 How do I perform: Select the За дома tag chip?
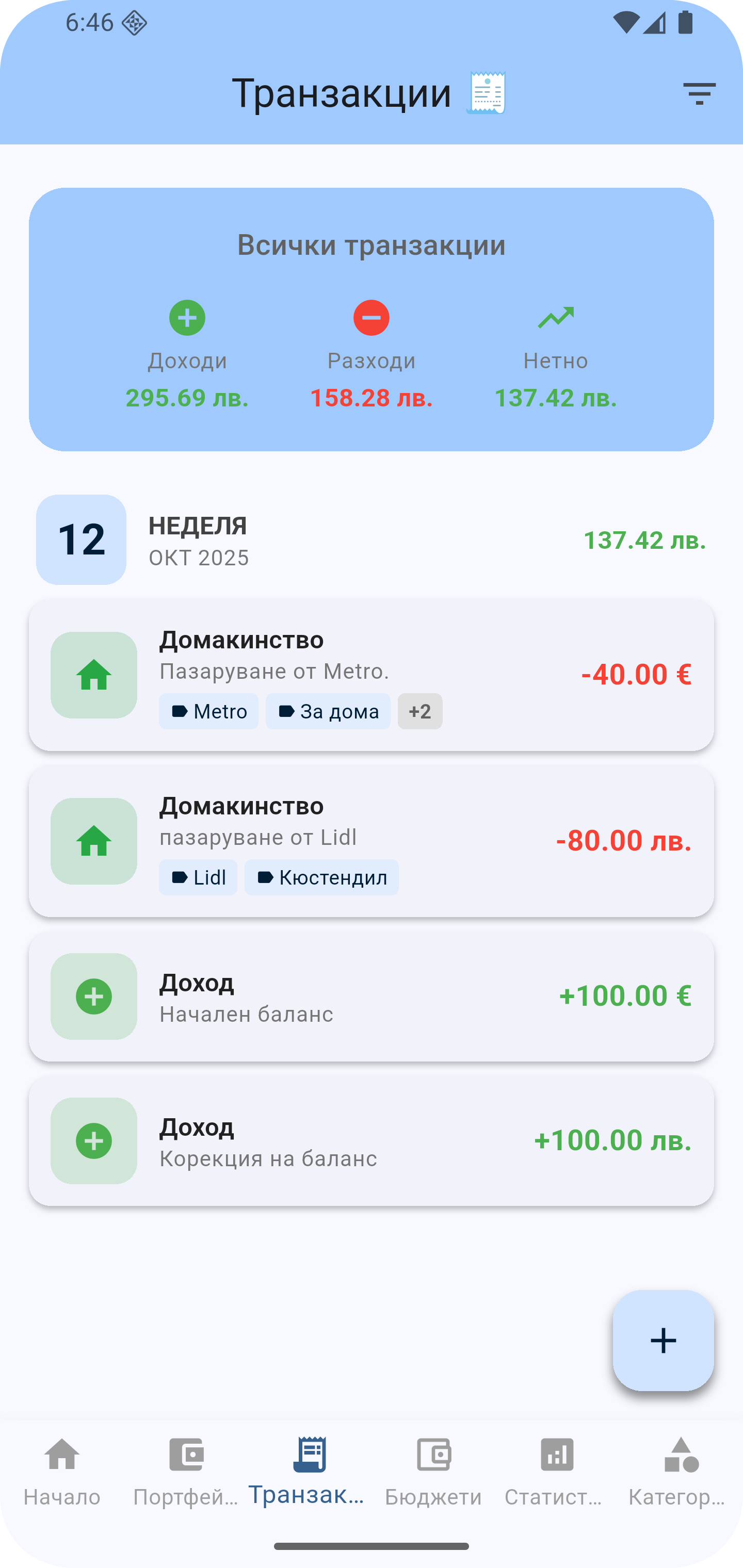click(x=328, y=711)
